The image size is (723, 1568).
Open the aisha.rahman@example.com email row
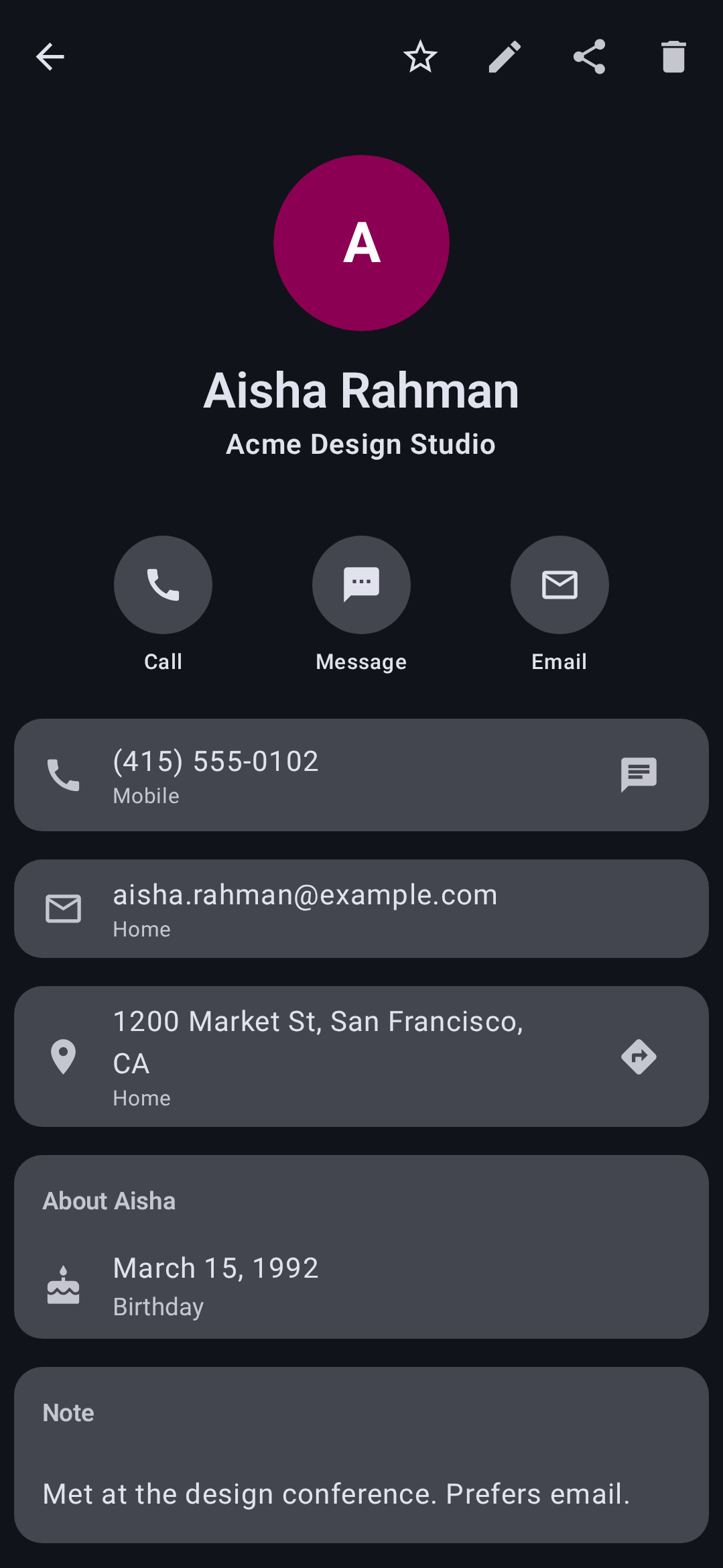tap(361, 908)
